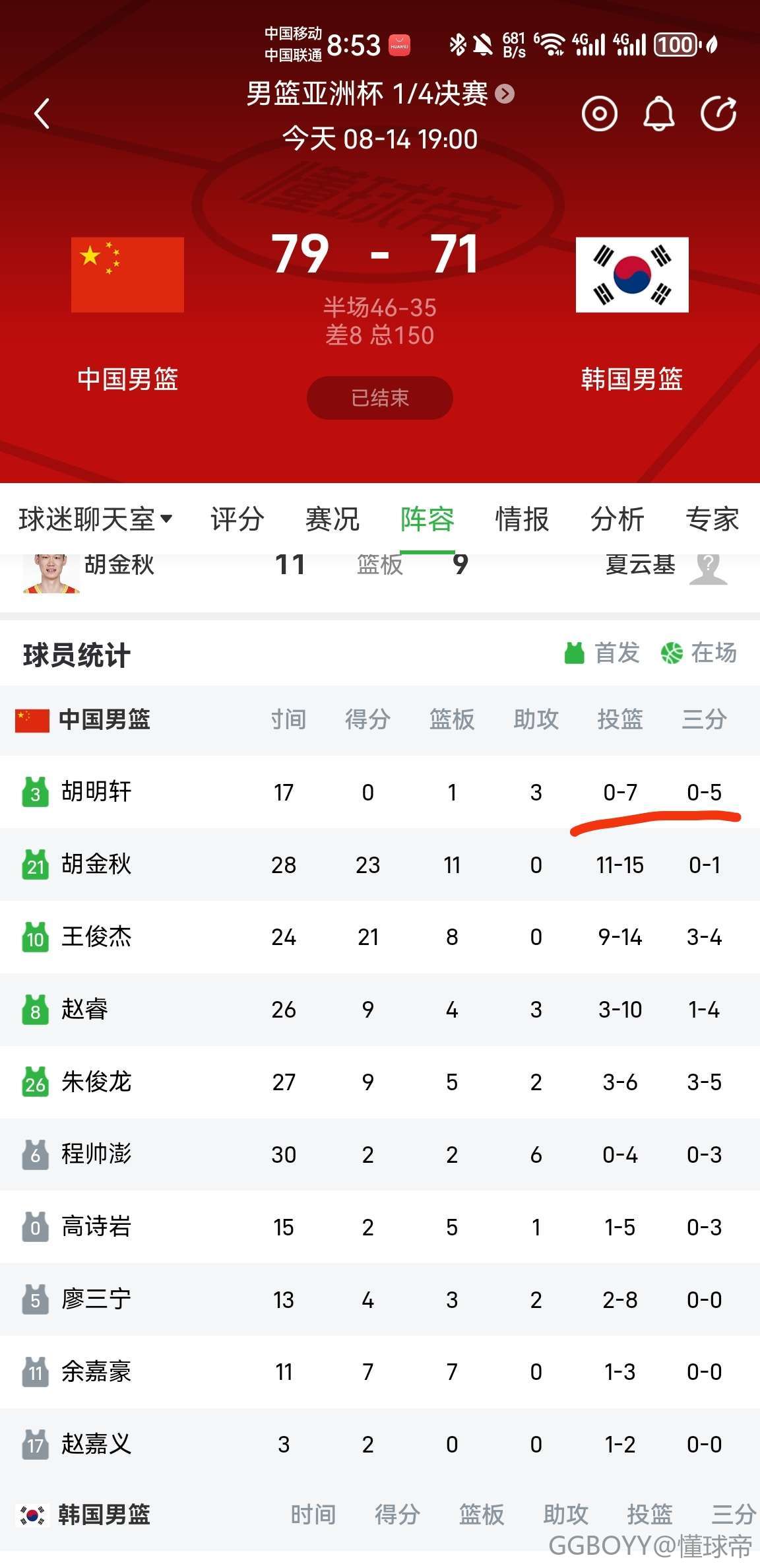Open the notifications bell
The height and width of the screenshot is (1568, 760).
[658, 114]
